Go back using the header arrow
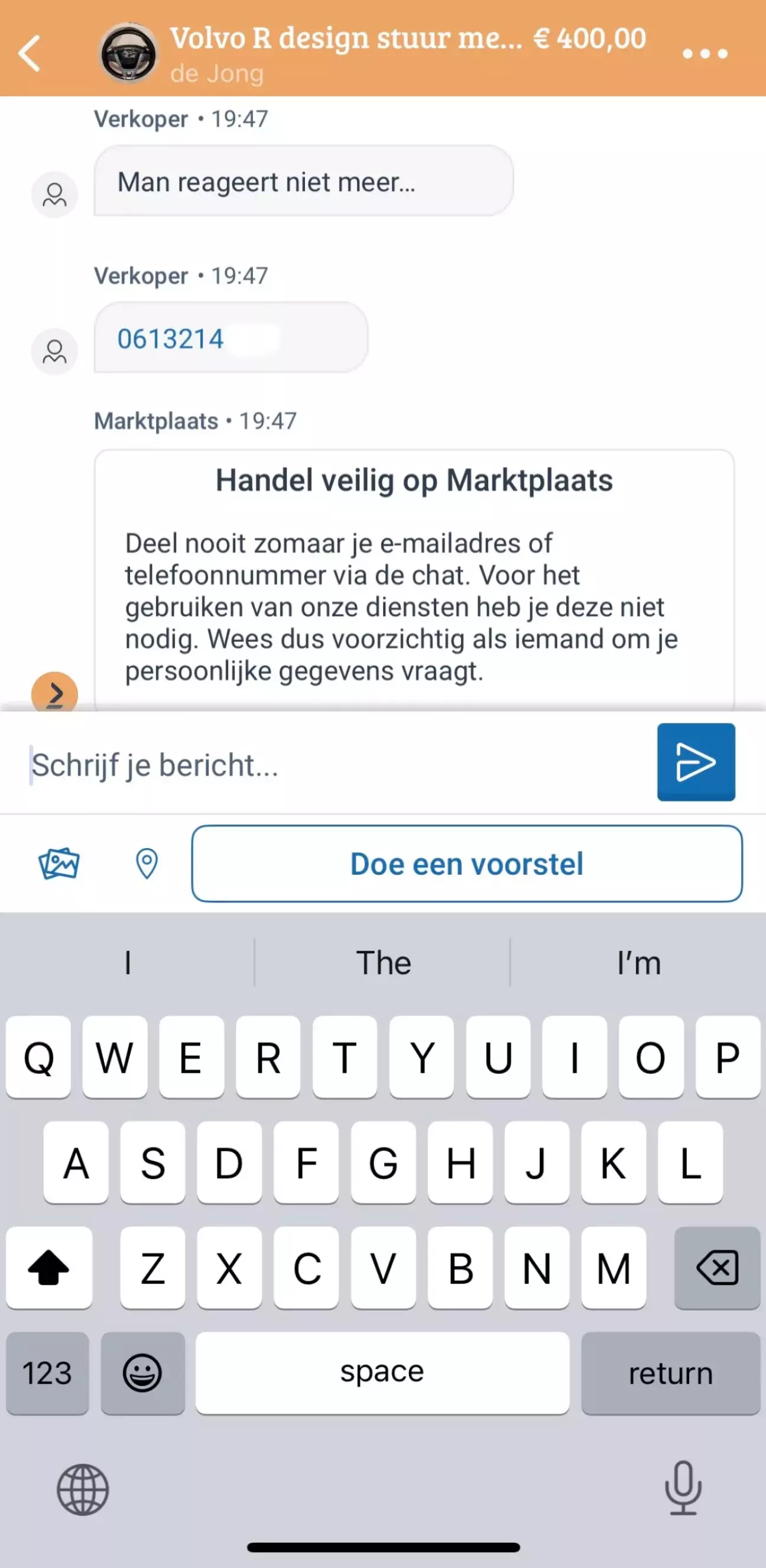Image resolution: width=766 pixels, height=1568 pixels. click(x=30, y=54)
